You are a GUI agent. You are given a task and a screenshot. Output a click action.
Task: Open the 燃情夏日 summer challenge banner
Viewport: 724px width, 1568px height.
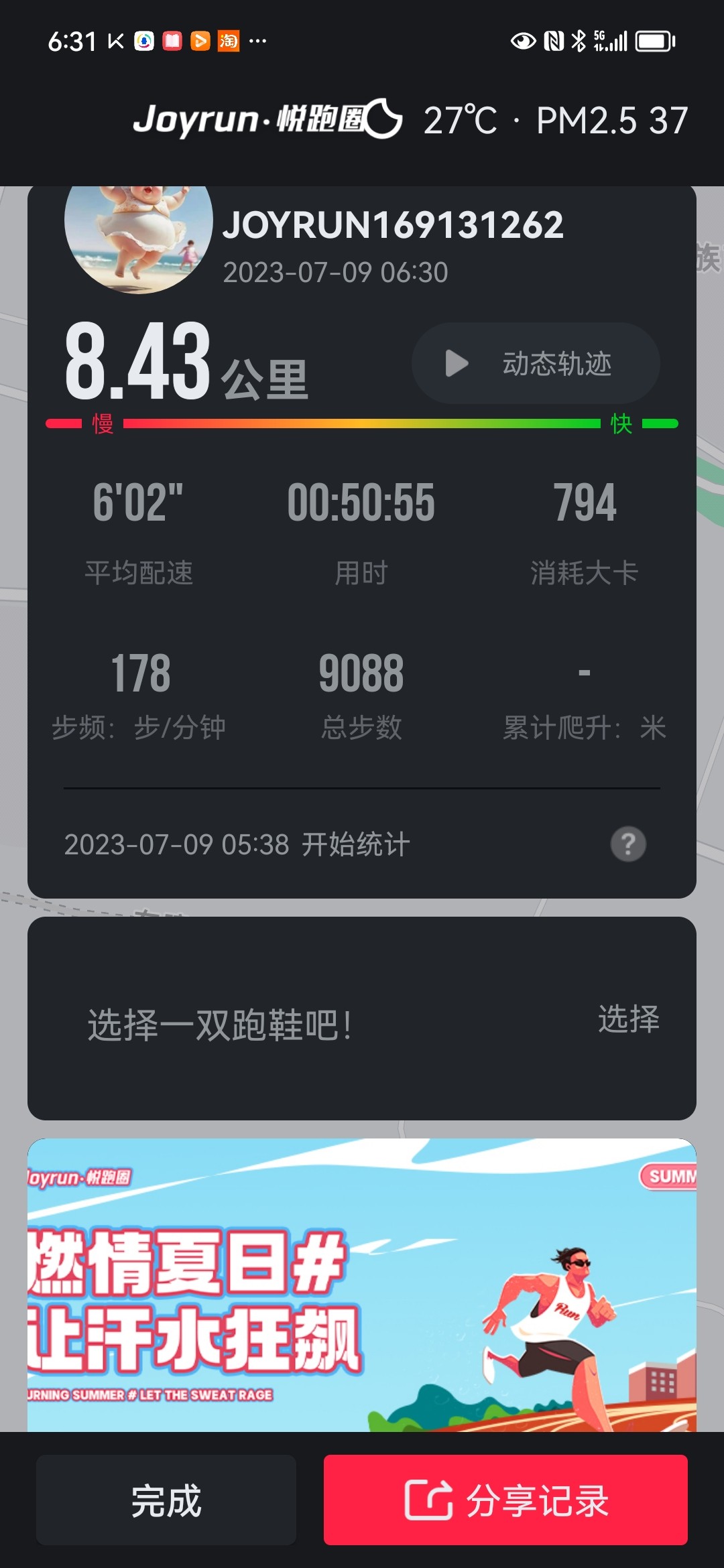tap(362, 1285)
